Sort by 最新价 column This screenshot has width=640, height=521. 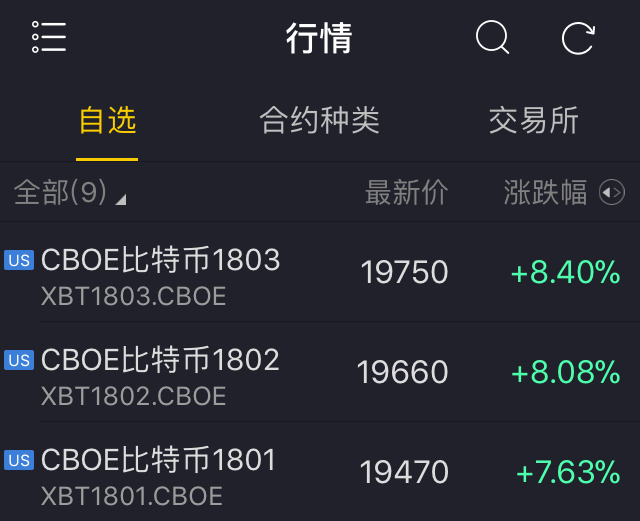pos(406,193)
